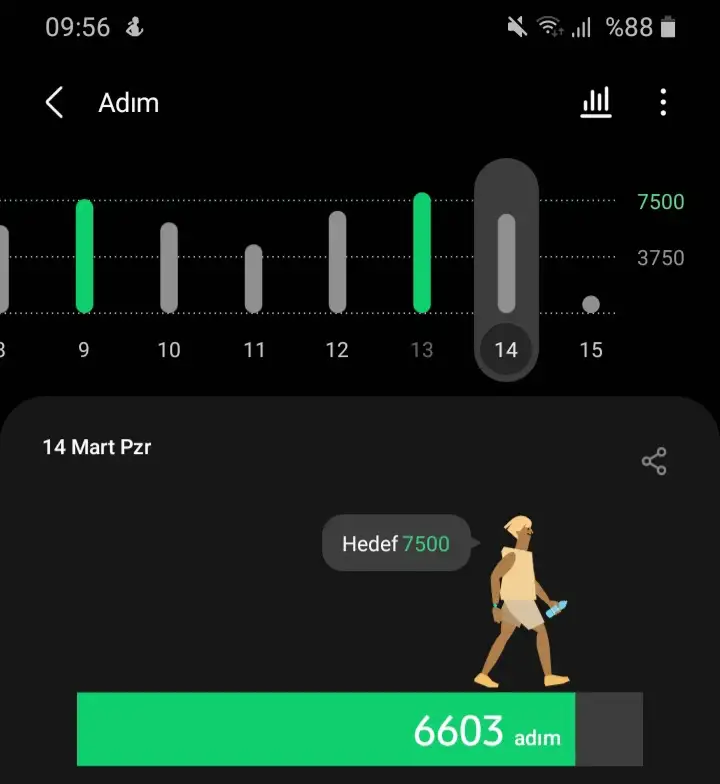The width and height of the screenshot is (720, 784).
Task: Select day 9 bar in chart
Action: (84, 256)
